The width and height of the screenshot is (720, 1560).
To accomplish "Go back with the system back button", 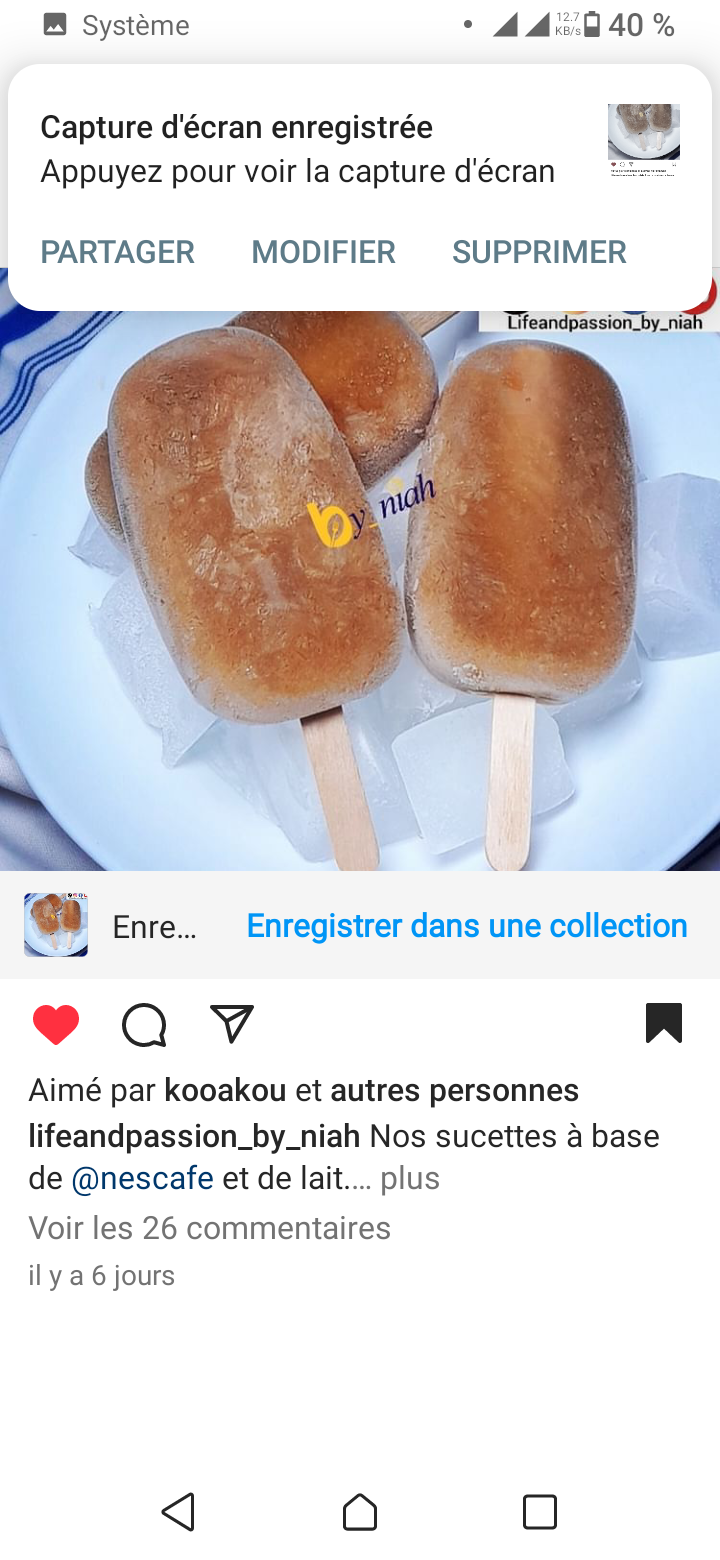I will [x=178, y=1512].
